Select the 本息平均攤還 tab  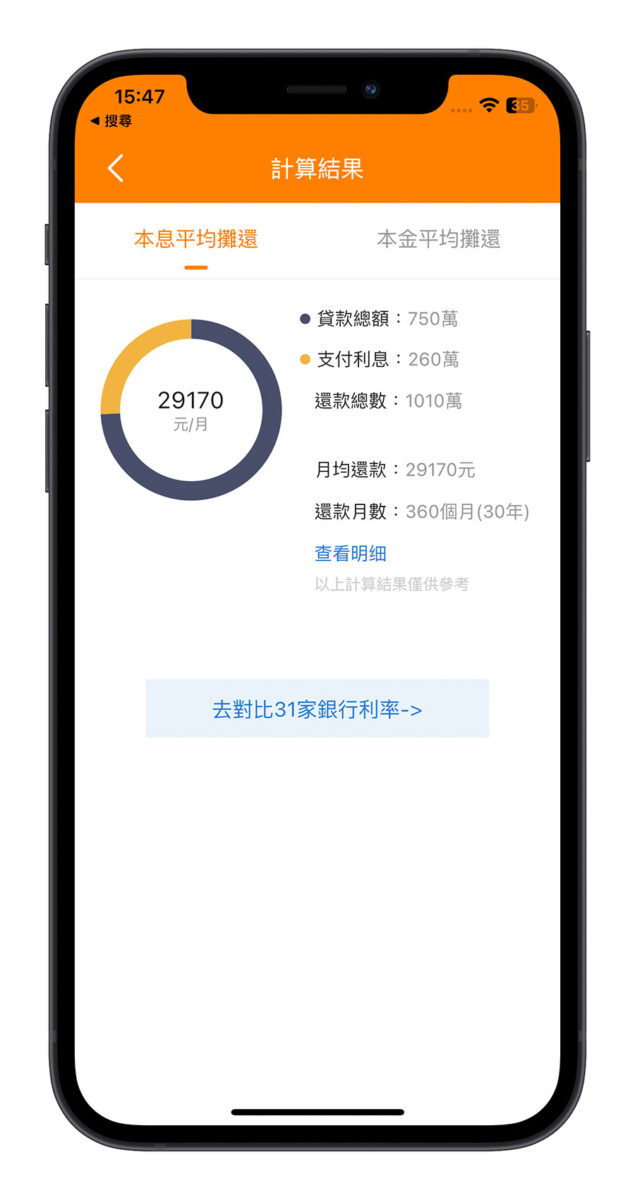[x=196, y=239]
